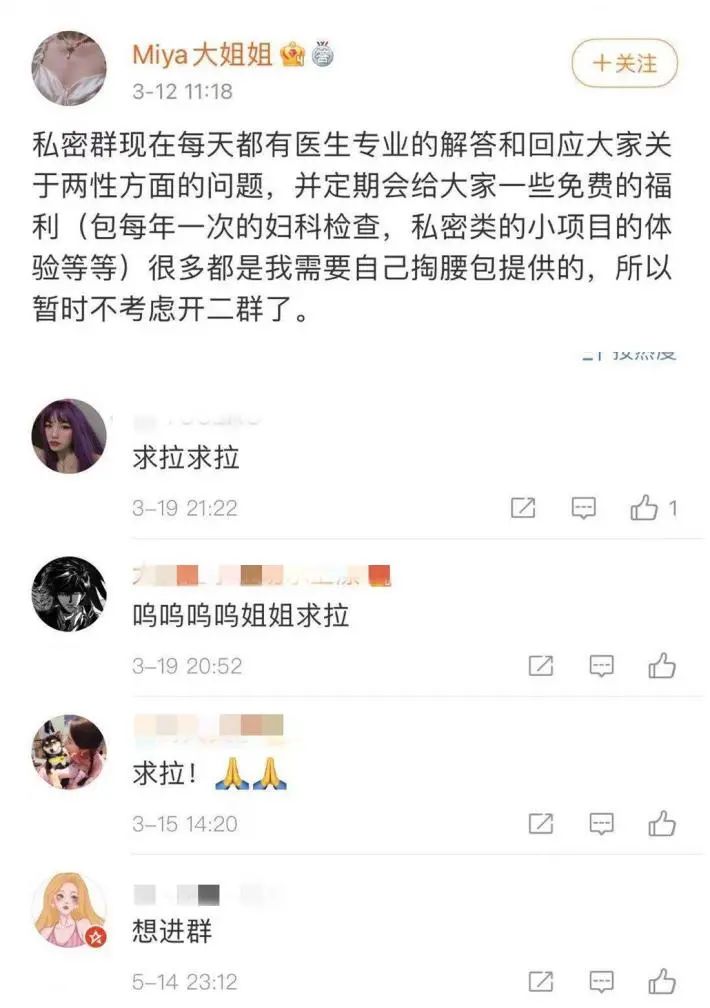
Task: Like the comment 想进群
Action: (661, 981)
